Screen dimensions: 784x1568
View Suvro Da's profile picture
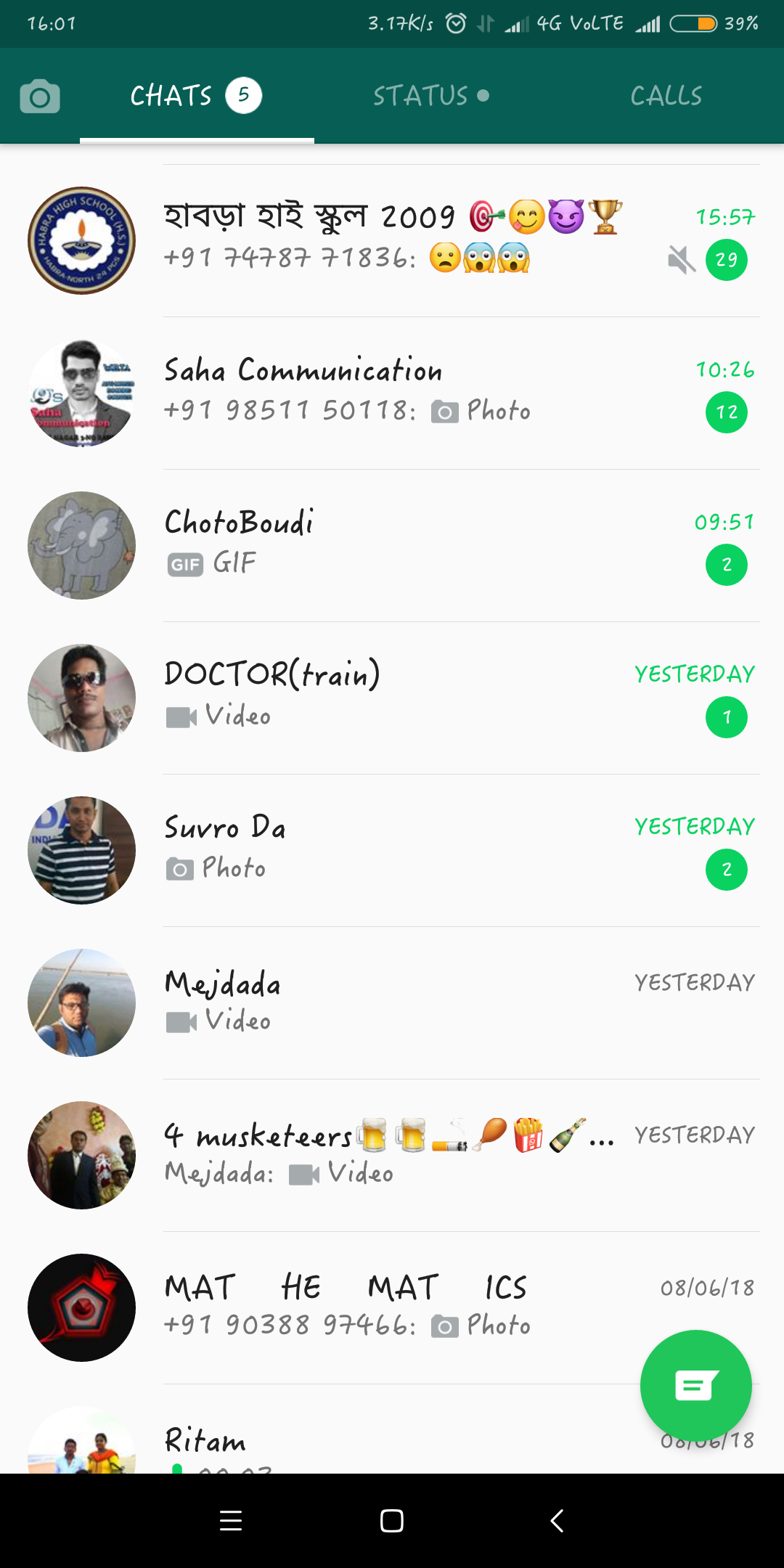(x=81, y=850)
